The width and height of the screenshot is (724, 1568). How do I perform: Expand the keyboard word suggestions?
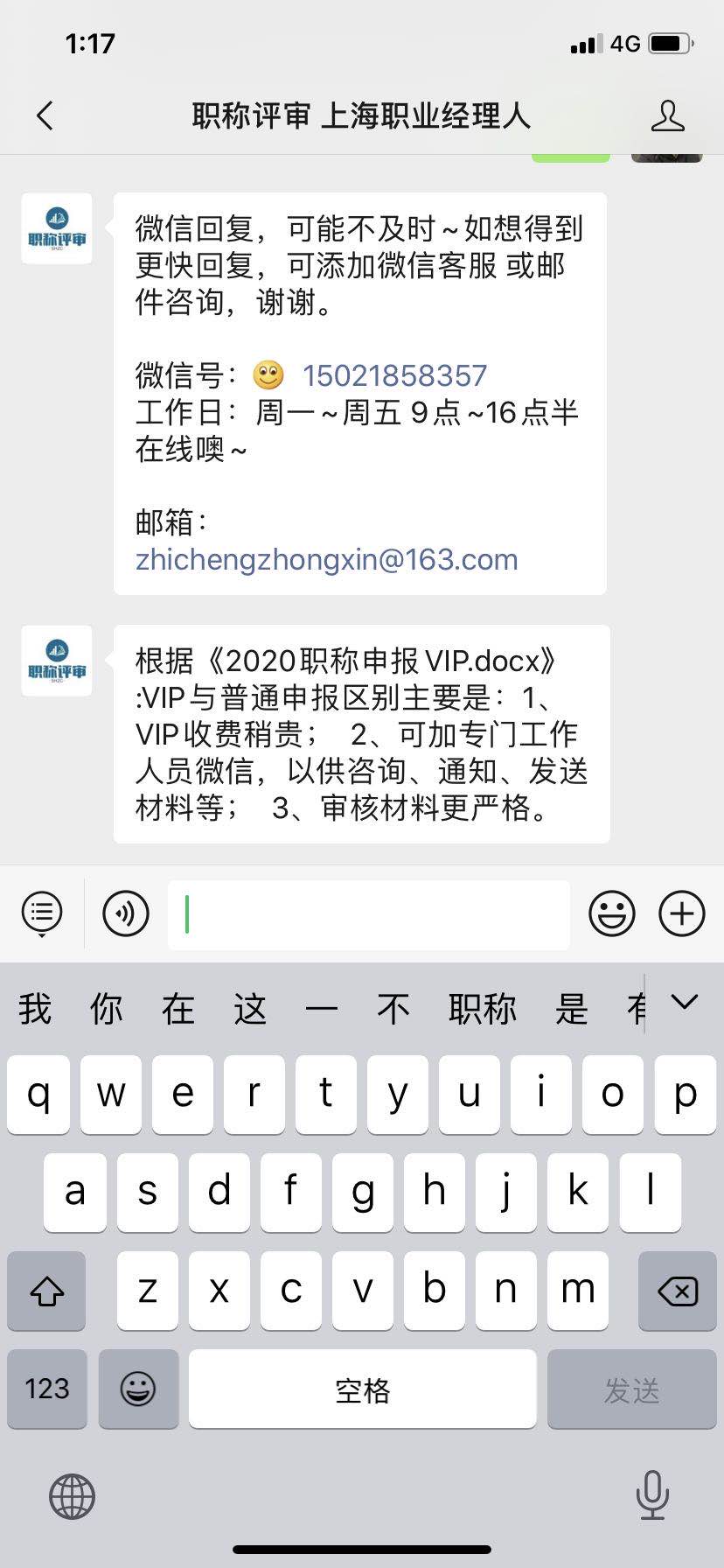click(684, 1003)
